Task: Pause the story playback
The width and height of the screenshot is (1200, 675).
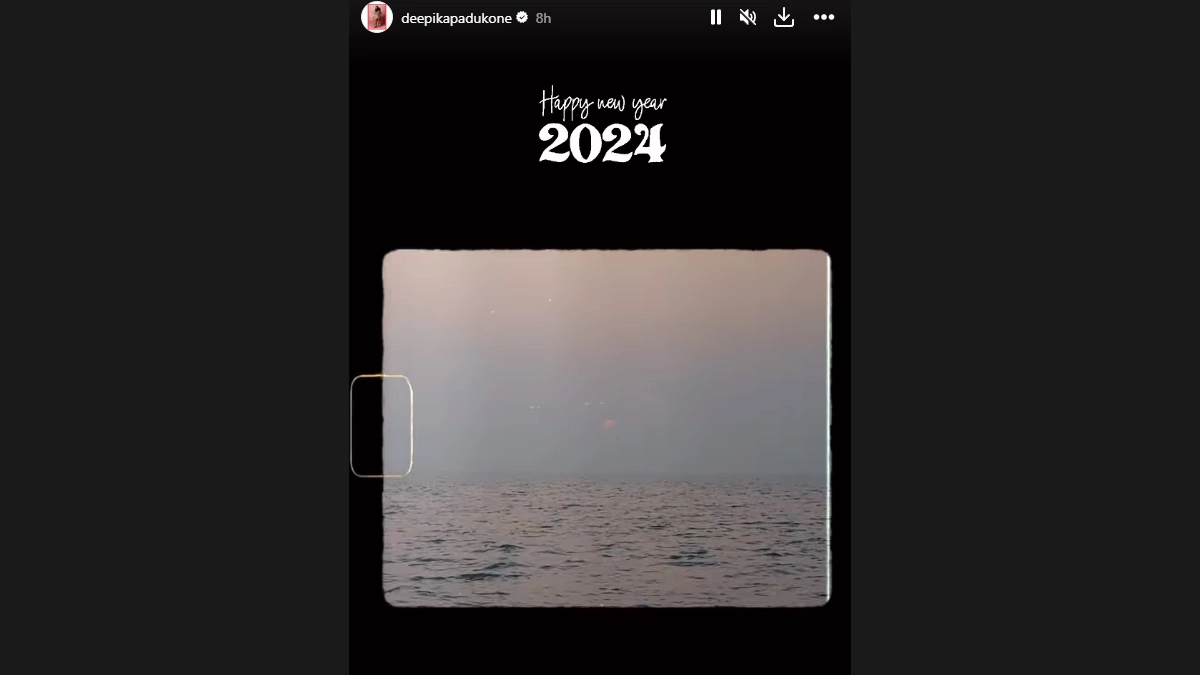Action: pos(716,17)
